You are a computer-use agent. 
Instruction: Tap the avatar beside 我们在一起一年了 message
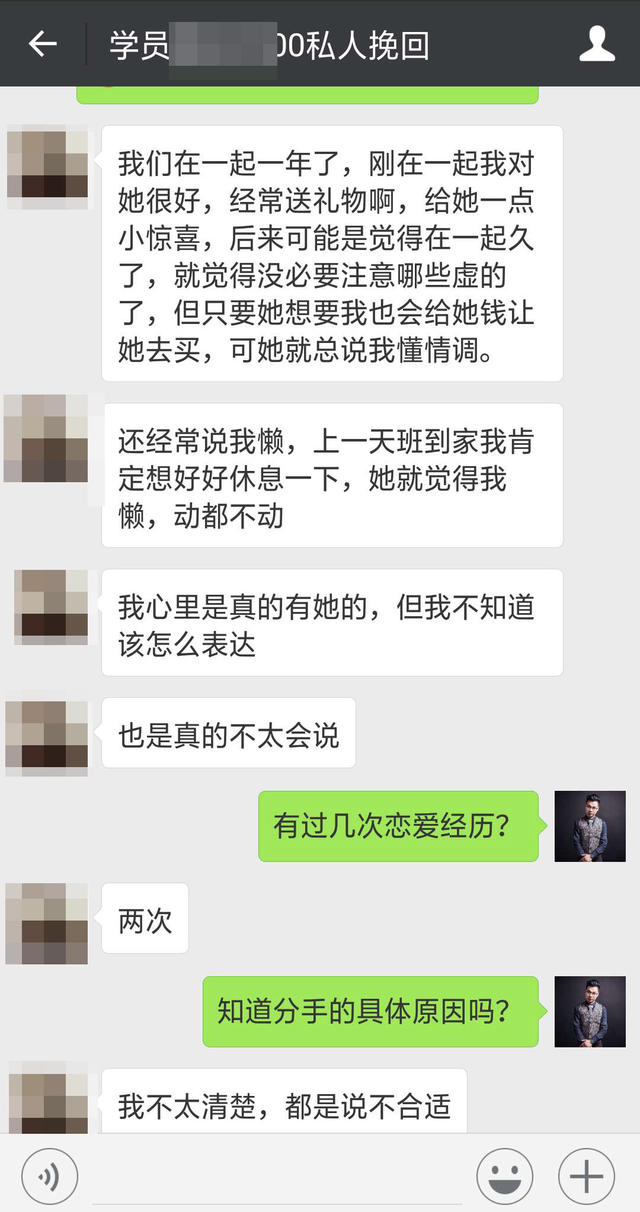pos(47,167)
